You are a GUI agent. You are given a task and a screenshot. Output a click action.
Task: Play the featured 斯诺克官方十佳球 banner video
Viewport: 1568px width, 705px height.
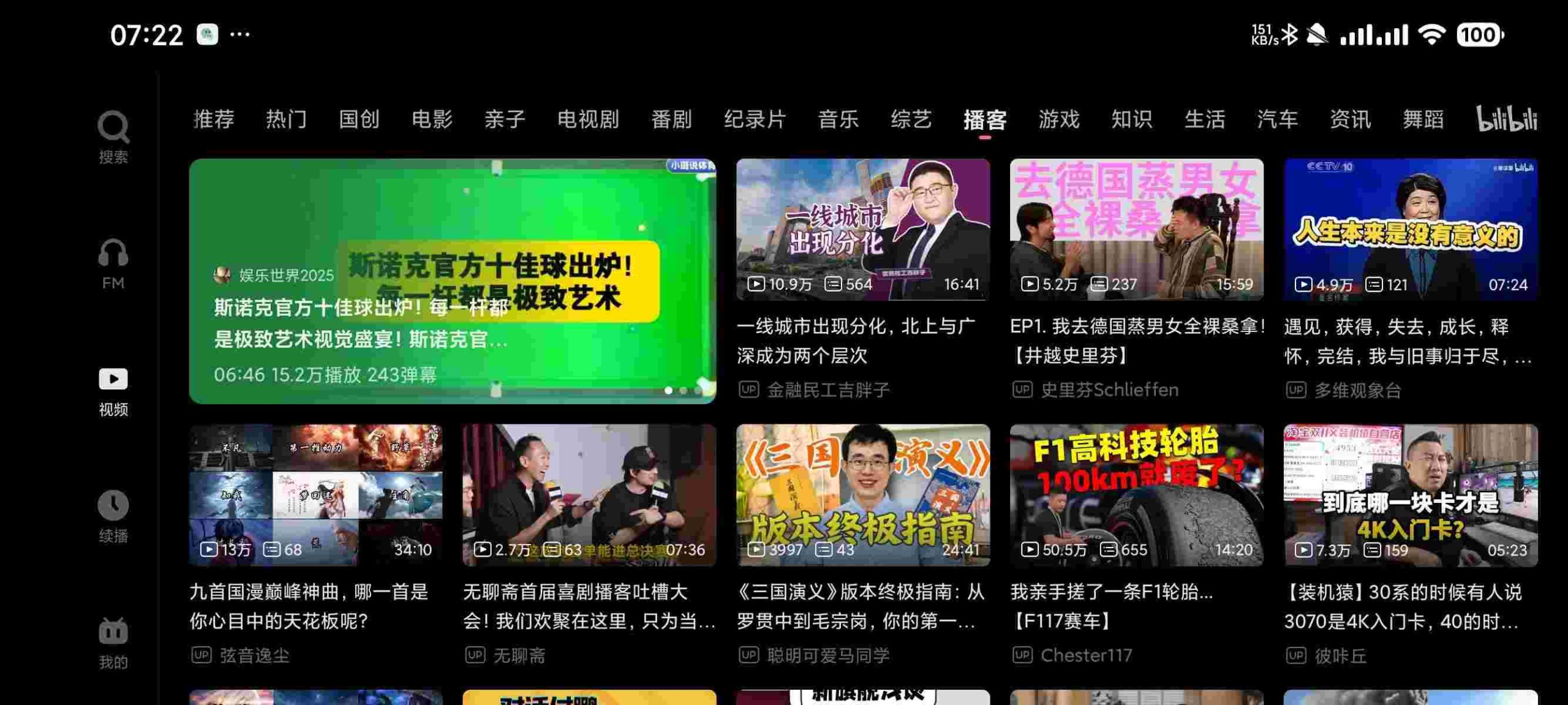[x=452, y=281]
